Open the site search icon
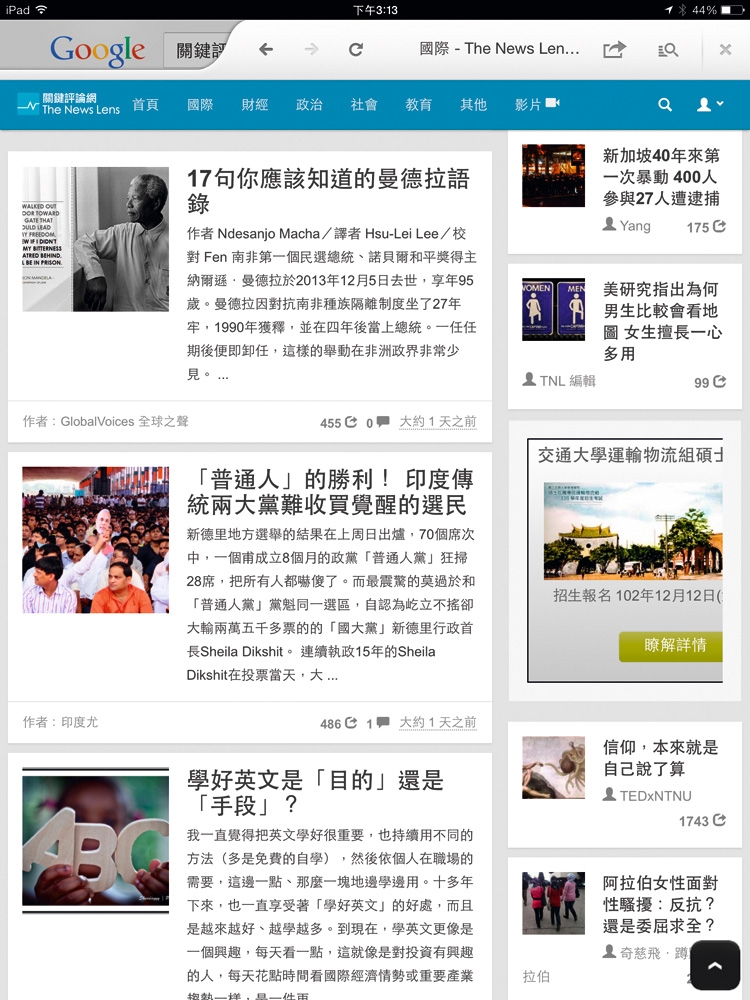The image size is (750, 1000). [x=665, y=104]
